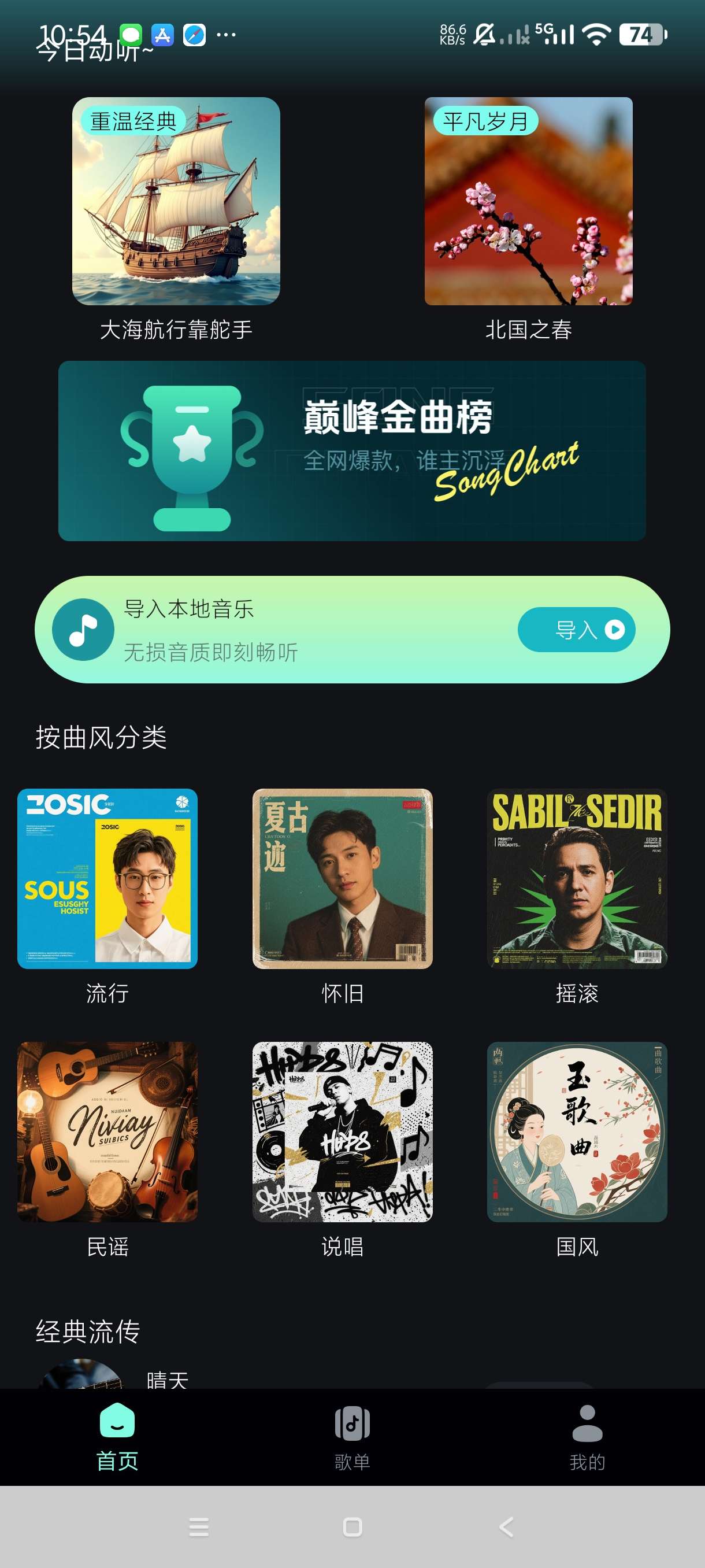
Task: Click the play arrow inside the 导入 button
Action: click(x=614, y=630)
